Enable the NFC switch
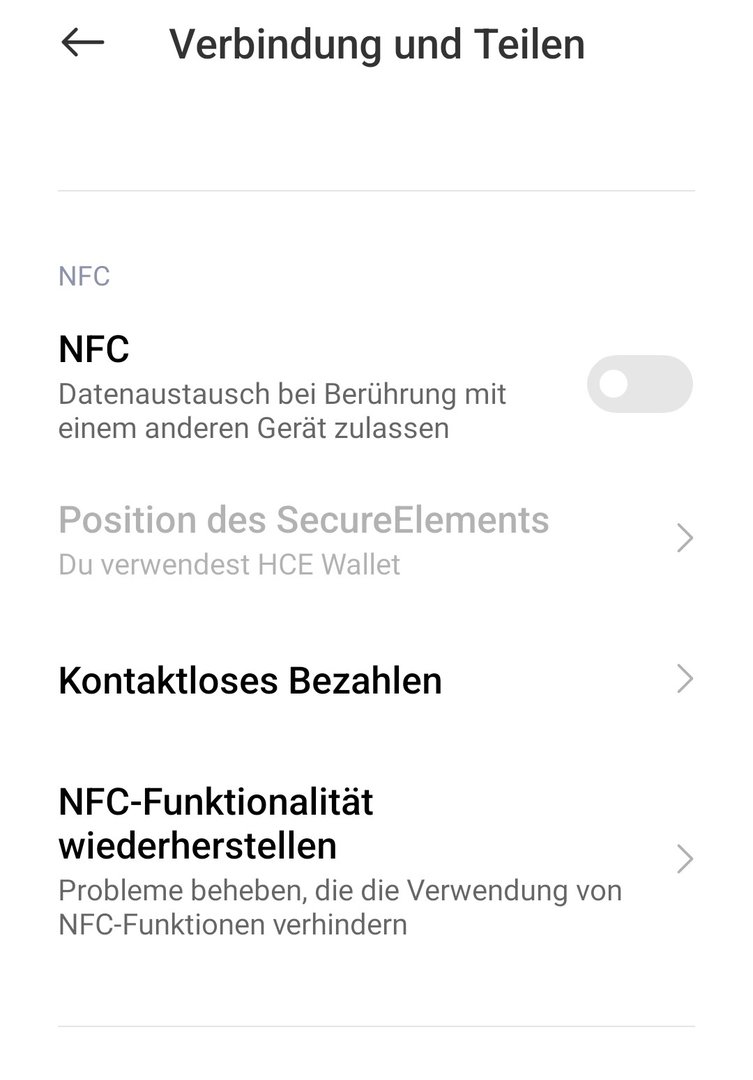Image resolution: width=753 pixels, height=1080 pixels. (639, 384)
